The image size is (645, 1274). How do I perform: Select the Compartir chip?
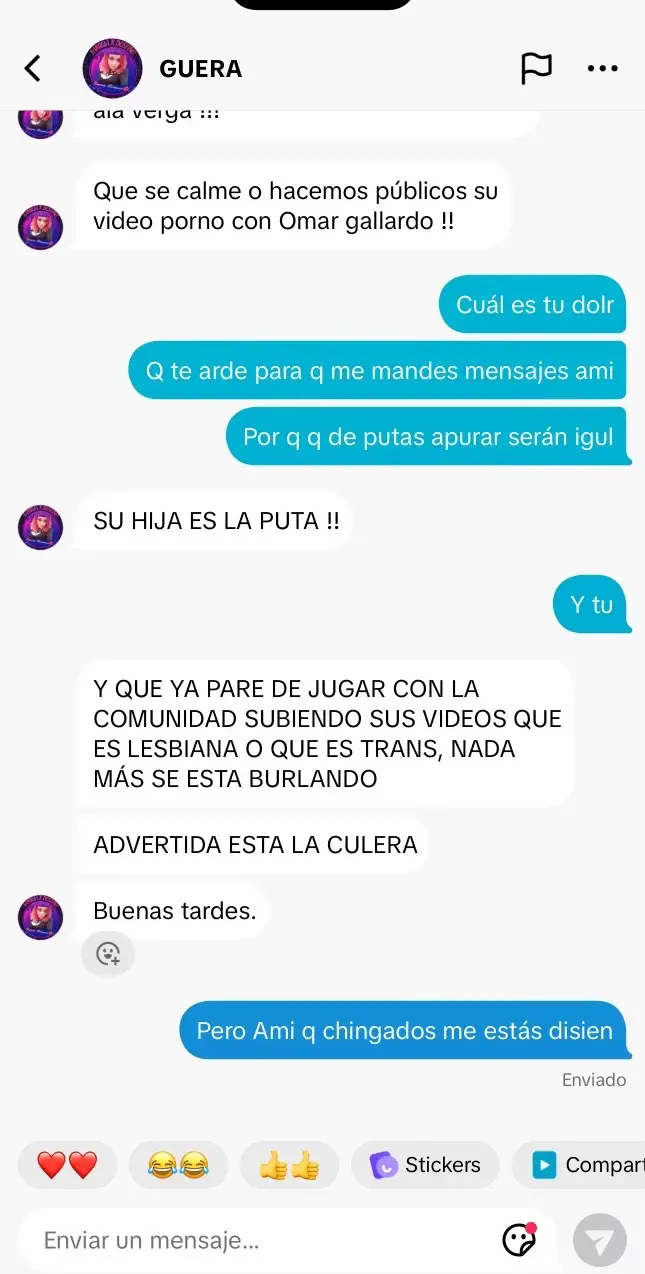580,1165
